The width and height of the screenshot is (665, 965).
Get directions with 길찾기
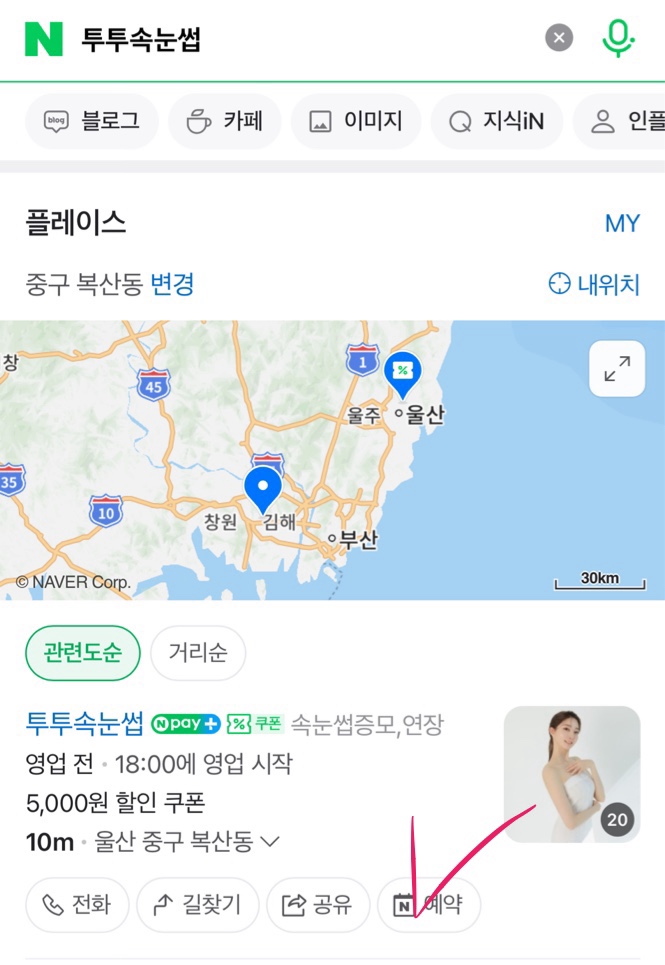point(198,905)
